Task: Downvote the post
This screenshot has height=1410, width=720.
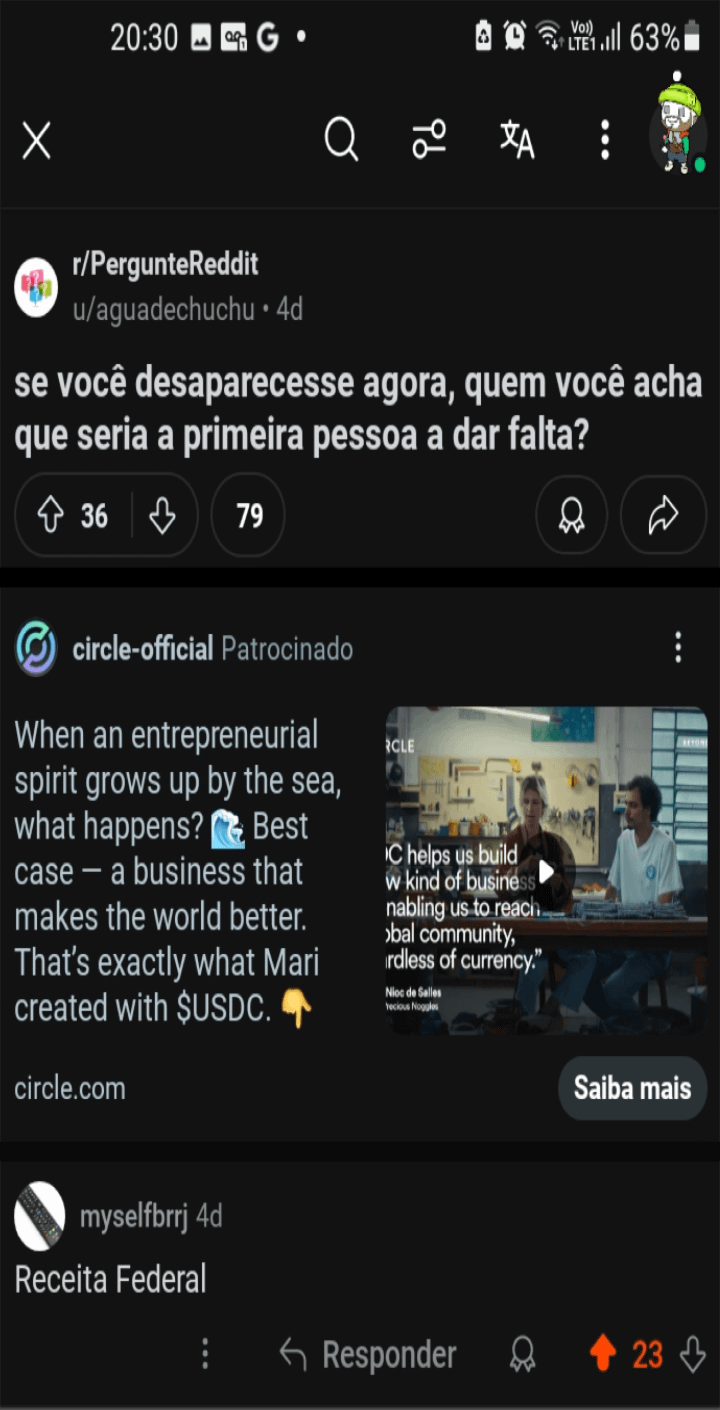Action: click(162, 516)
